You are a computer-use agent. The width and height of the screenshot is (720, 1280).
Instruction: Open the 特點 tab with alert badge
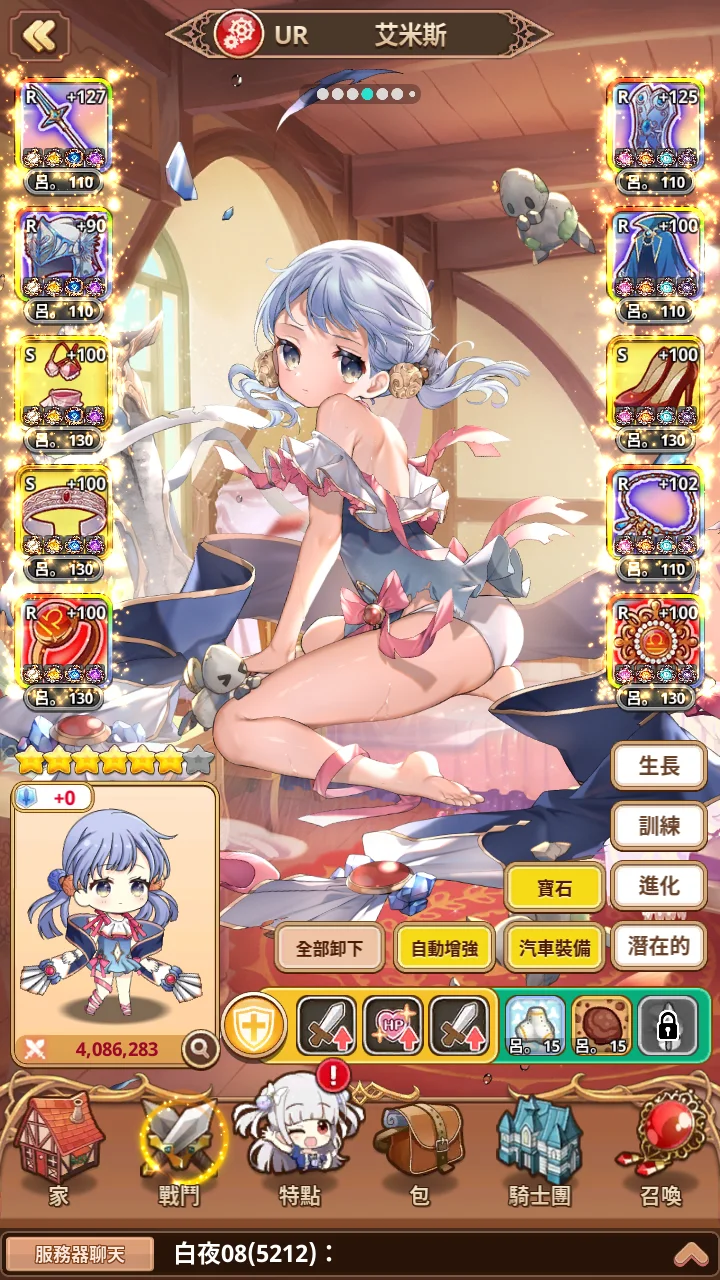click(x=298, y=1150)
